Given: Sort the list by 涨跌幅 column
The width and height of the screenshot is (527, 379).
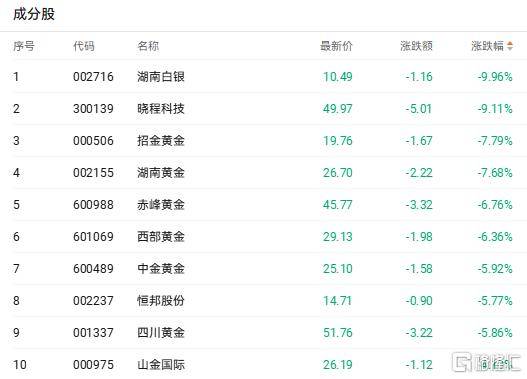Looking at the screenshot, I should click(492, 46).
